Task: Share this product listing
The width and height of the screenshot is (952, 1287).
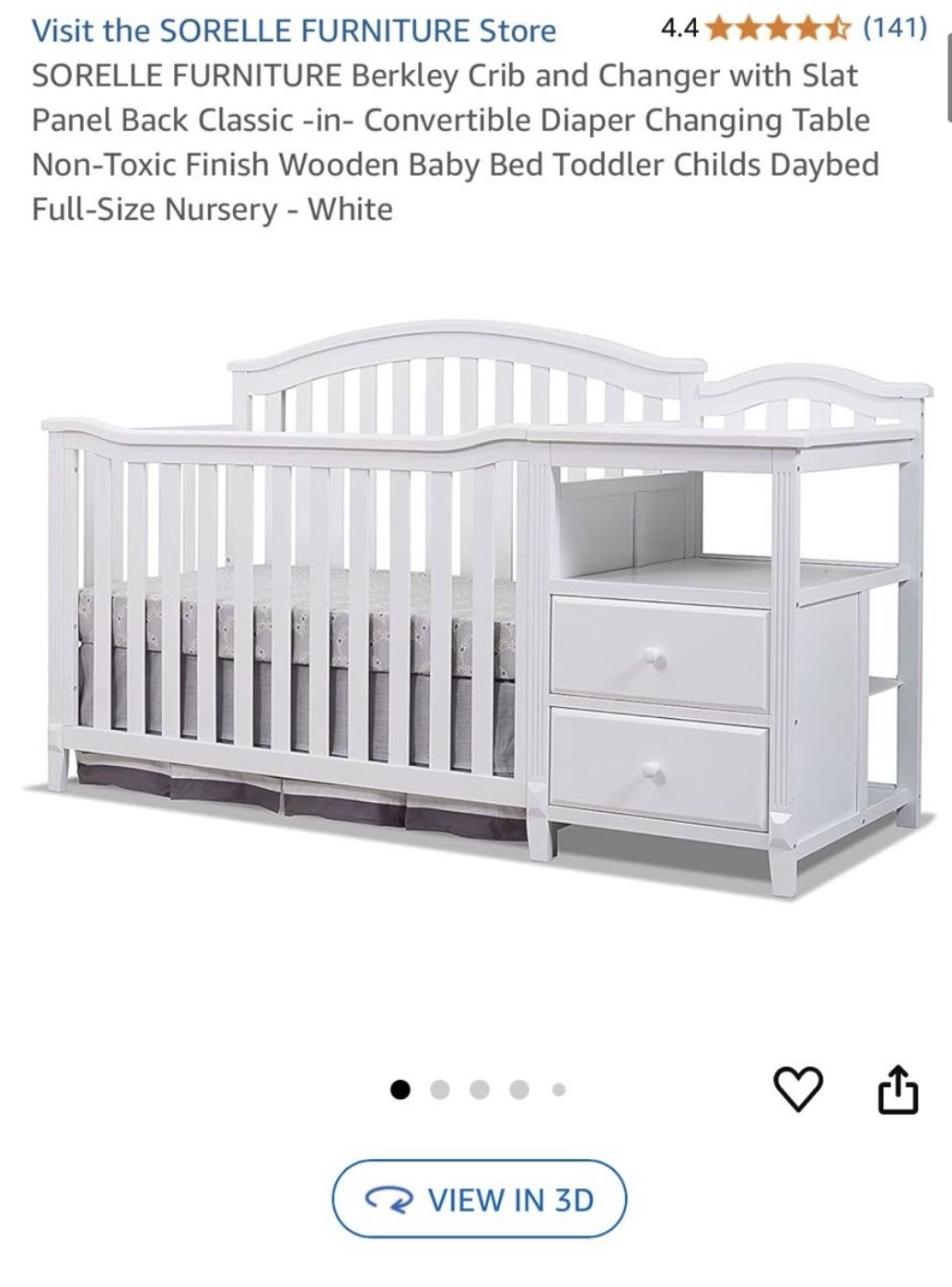Action: pyautogui.click(x=898, y=1089)
